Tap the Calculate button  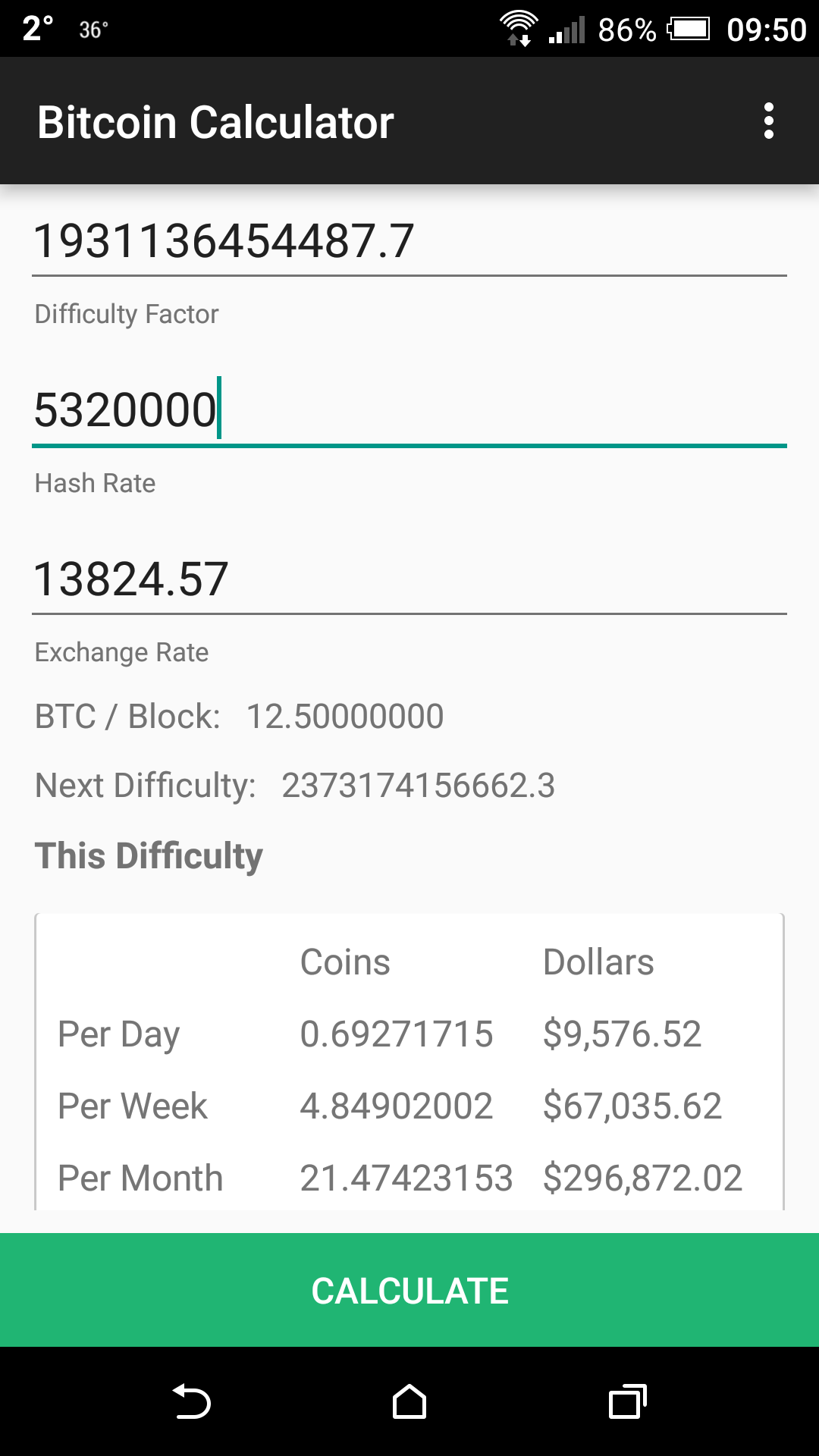pyautogui.click(x=409, y=1290)
